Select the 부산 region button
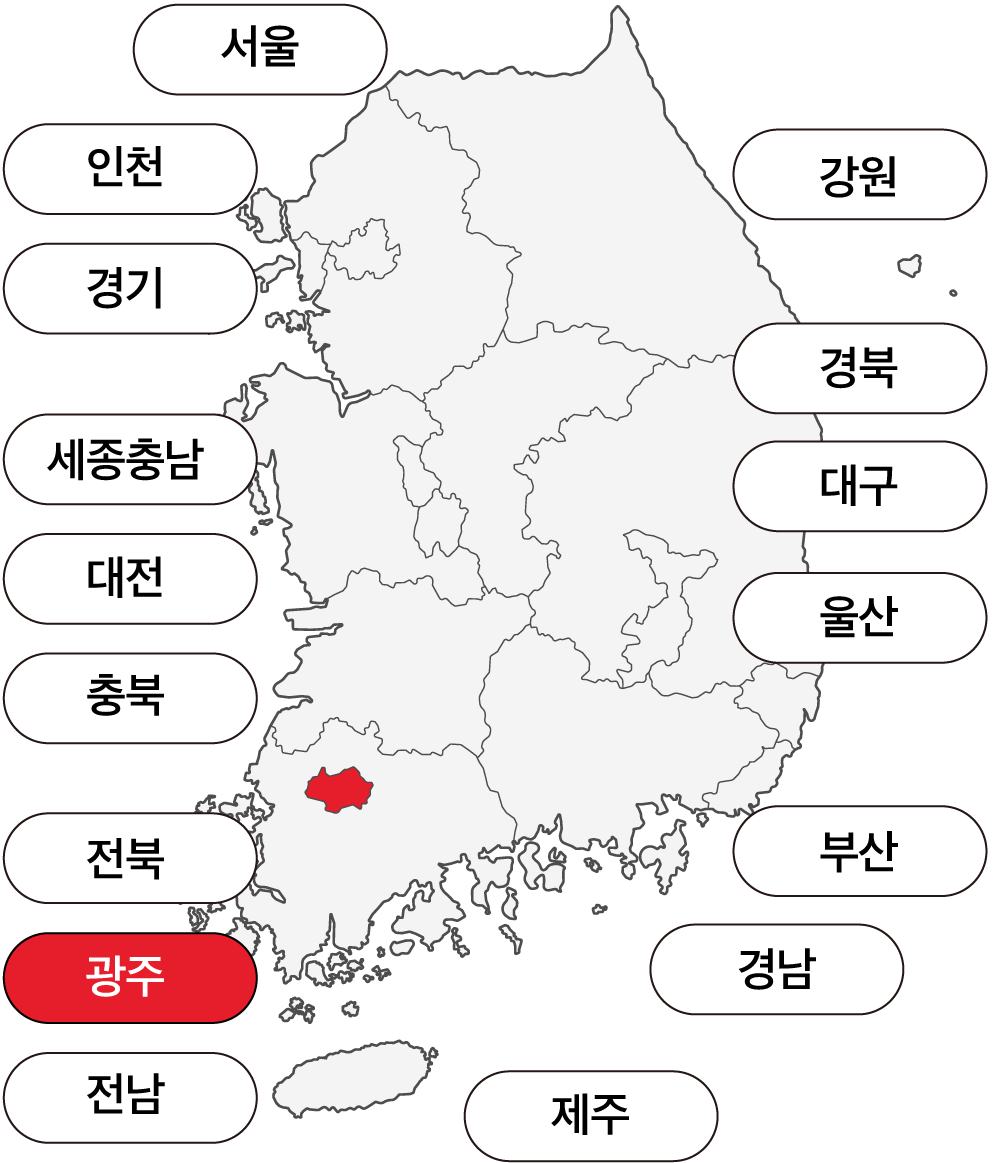 pyautogui.click(x=859, y=851)
